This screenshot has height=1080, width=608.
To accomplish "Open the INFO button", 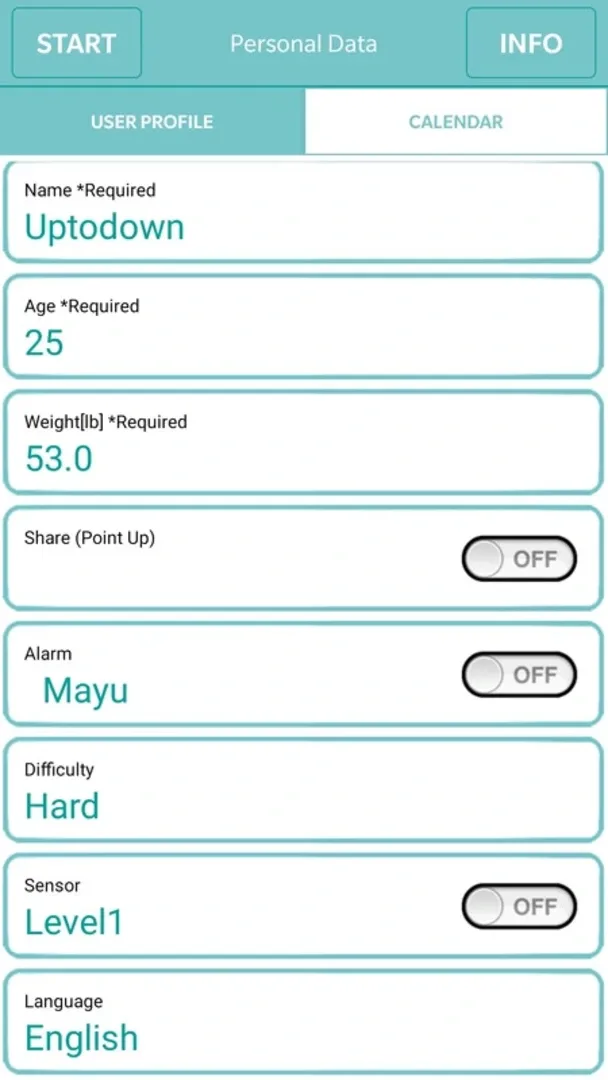I will (x=530, y=43).
